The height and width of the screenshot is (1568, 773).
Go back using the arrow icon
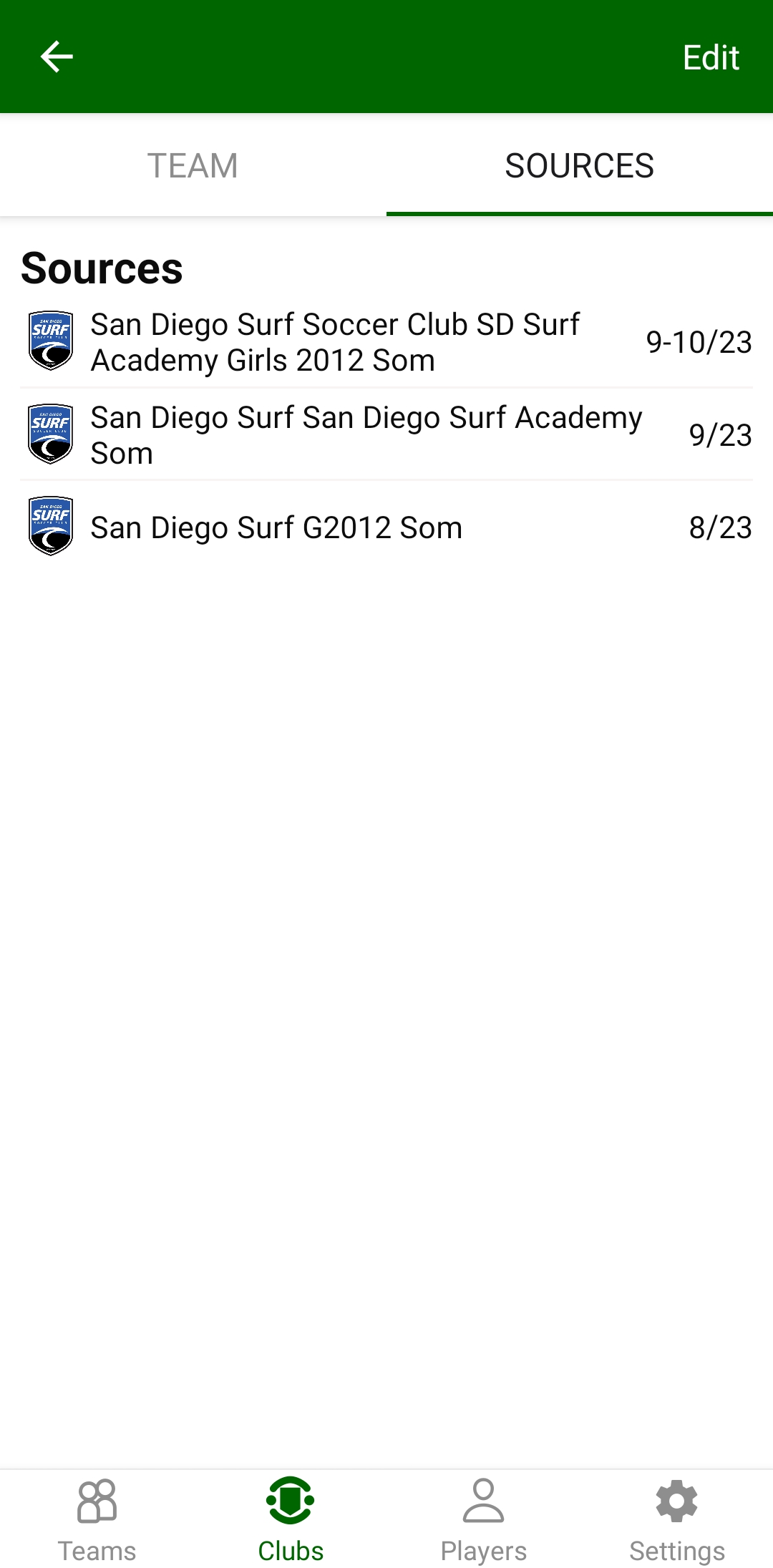tap(57, 57)
